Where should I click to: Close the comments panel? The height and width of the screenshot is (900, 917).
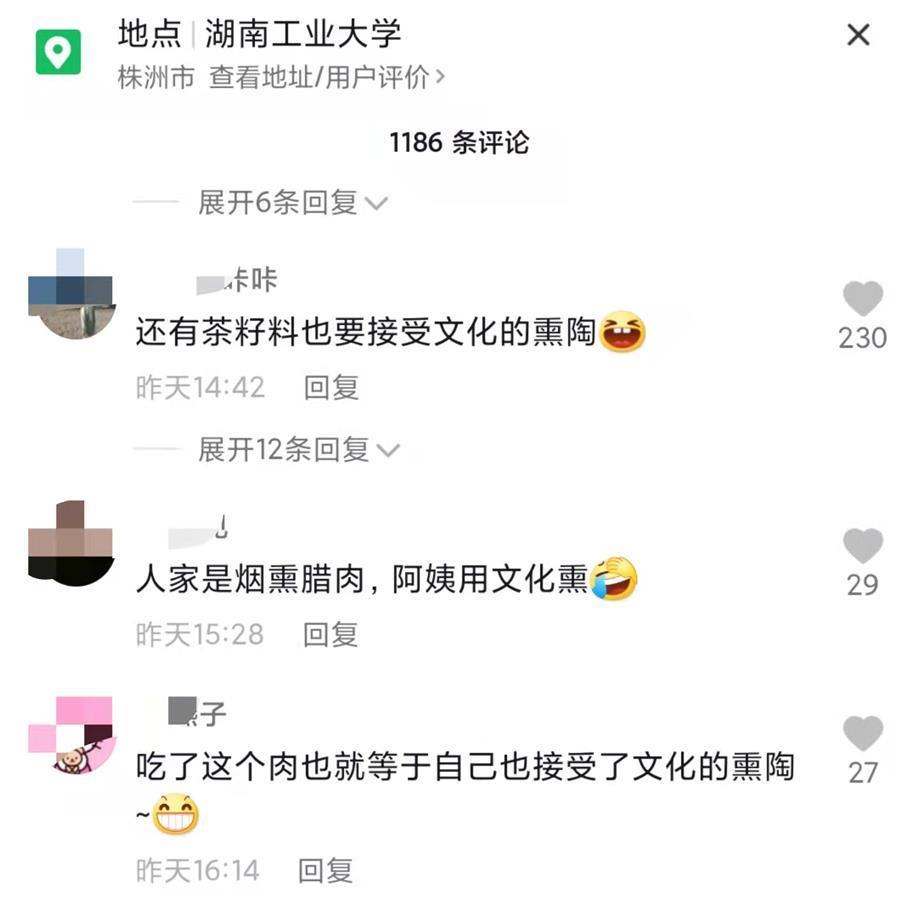click(x=858, y=36)
